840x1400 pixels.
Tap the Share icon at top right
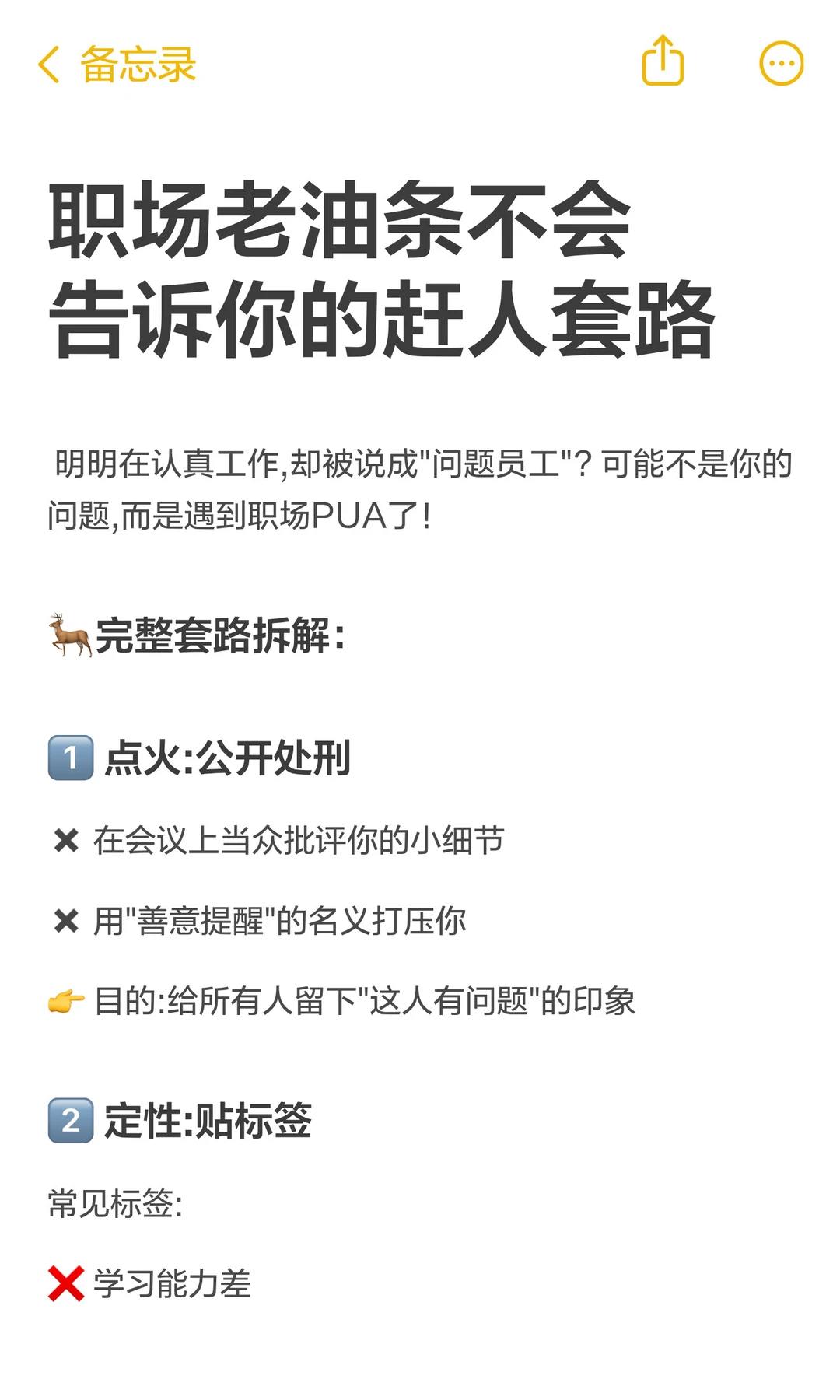(x=662, y=63)
